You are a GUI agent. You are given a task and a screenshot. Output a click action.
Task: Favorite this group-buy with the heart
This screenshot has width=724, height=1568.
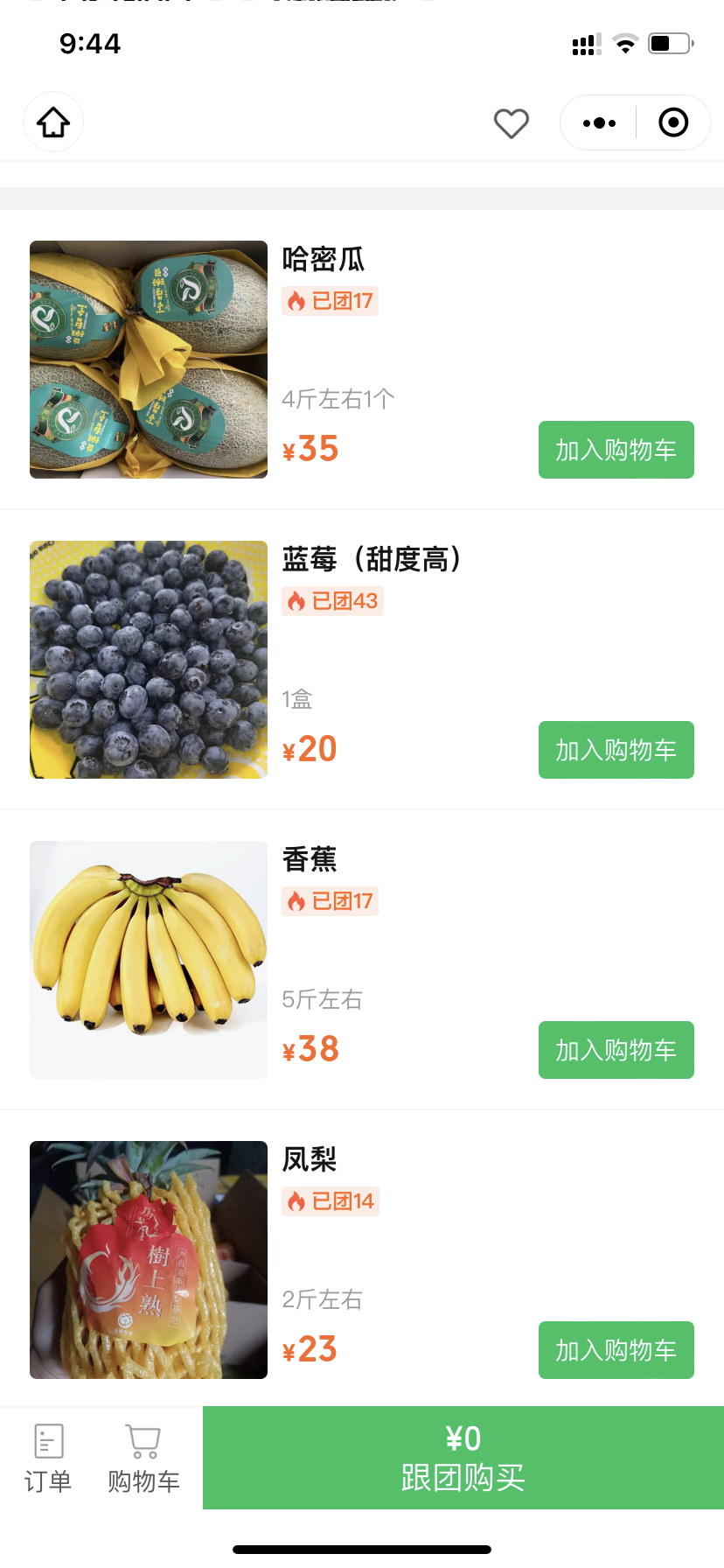(512, 123)
